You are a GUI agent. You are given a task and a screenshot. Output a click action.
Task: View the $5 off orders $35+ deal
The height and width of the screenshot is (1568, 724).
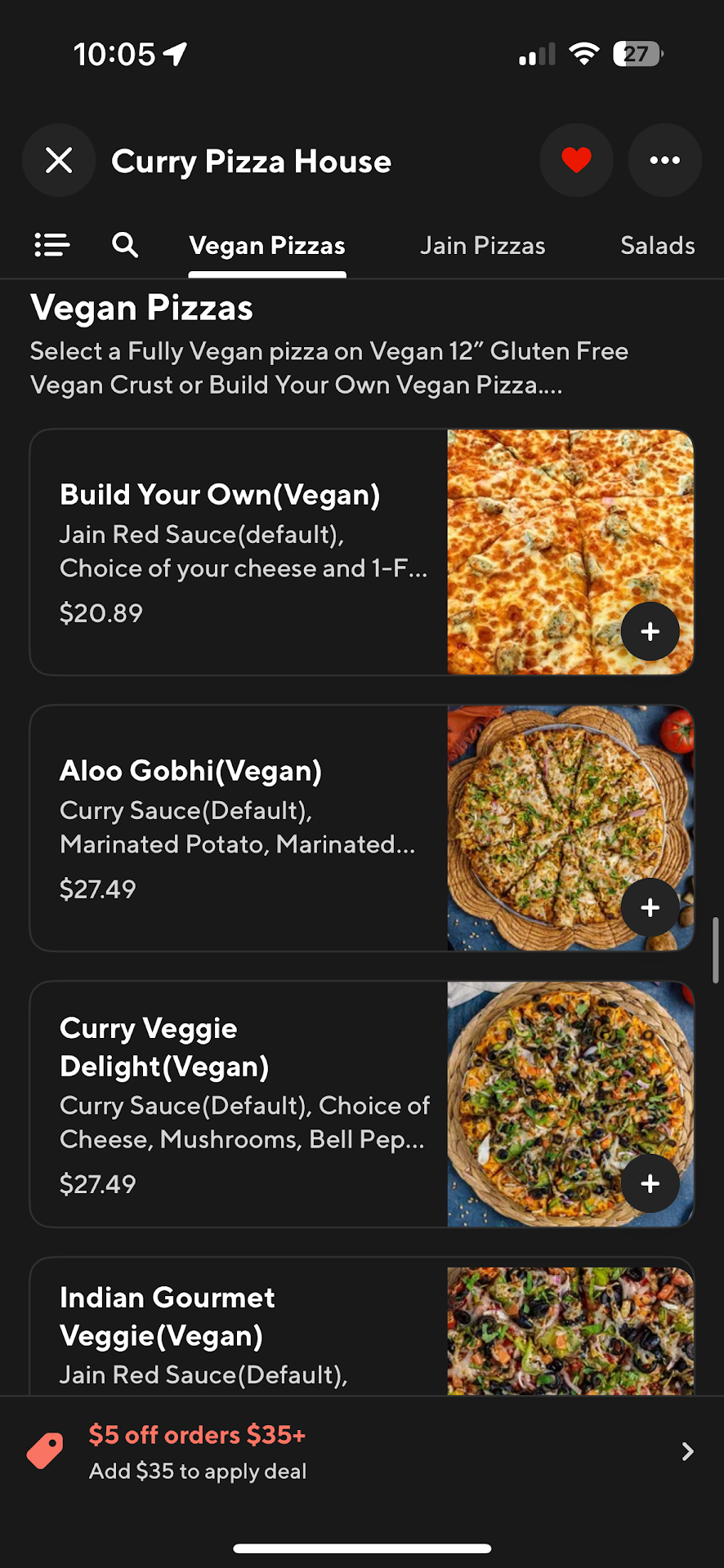pos(361,1452)
